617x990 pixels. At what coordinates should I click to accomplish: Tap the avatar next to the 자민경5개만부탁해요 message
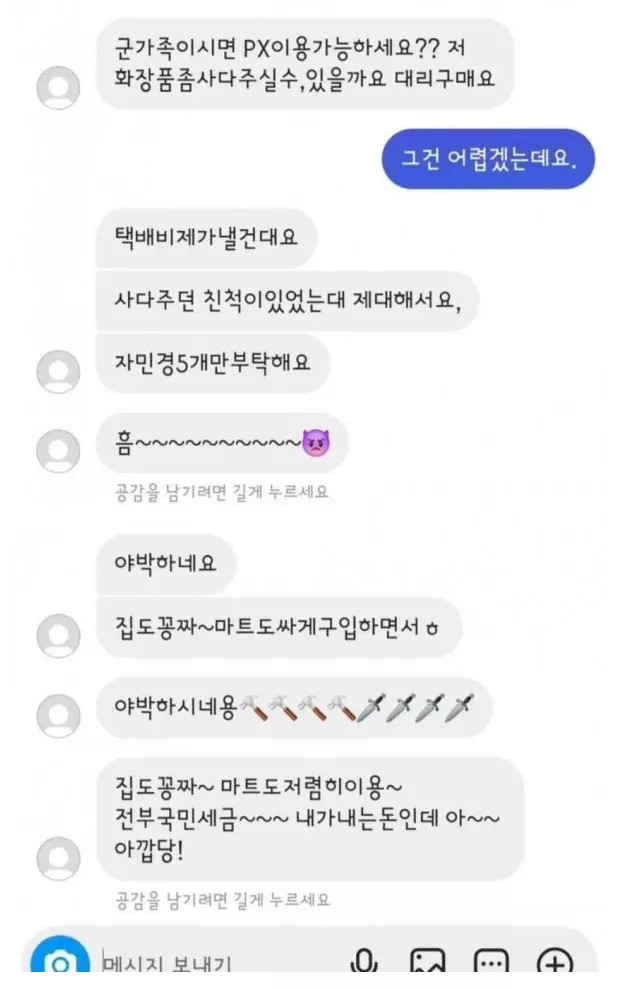pos(58,371)
